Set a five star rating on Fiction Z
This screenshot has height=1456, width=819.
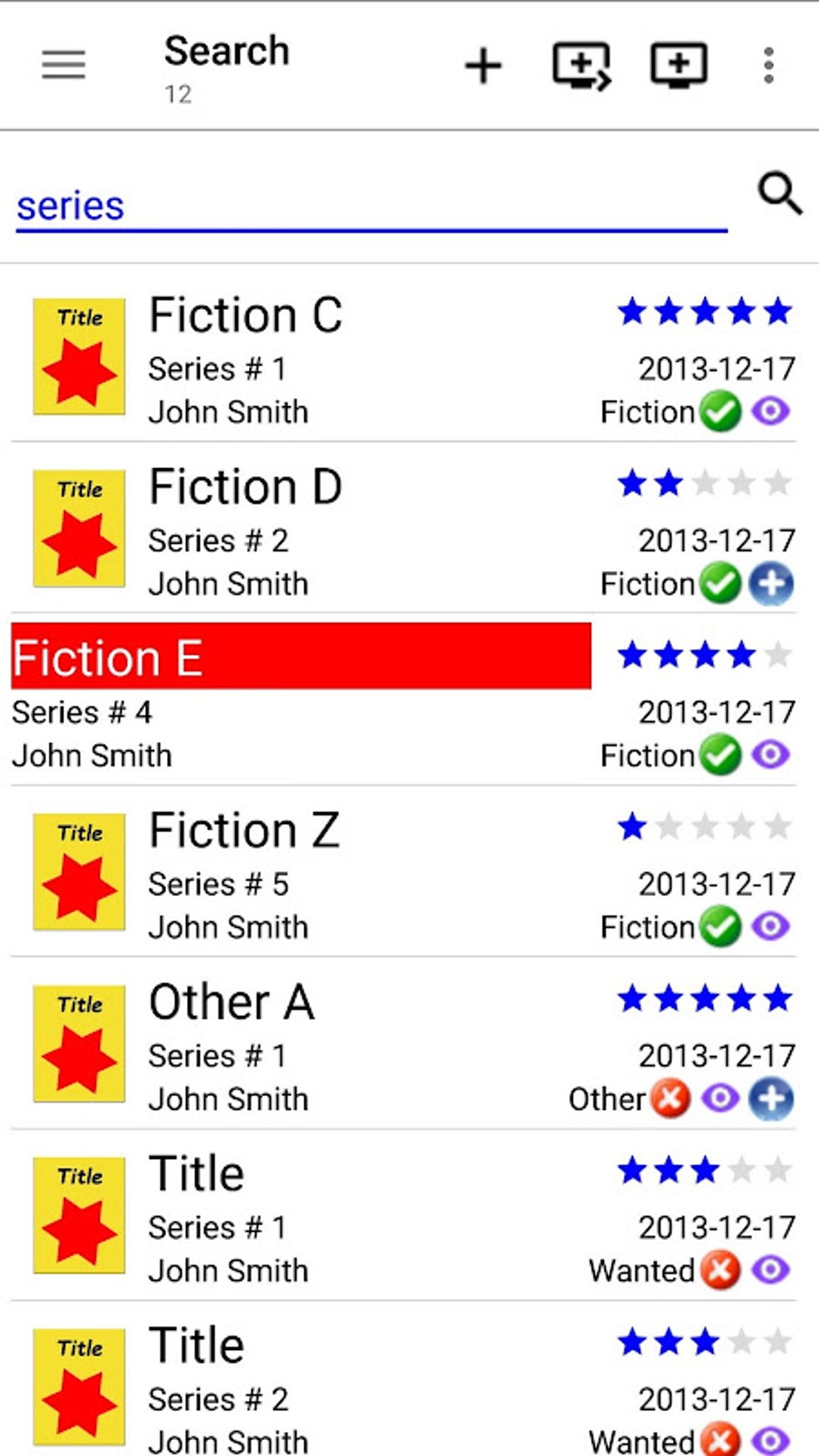pos(775,826)
